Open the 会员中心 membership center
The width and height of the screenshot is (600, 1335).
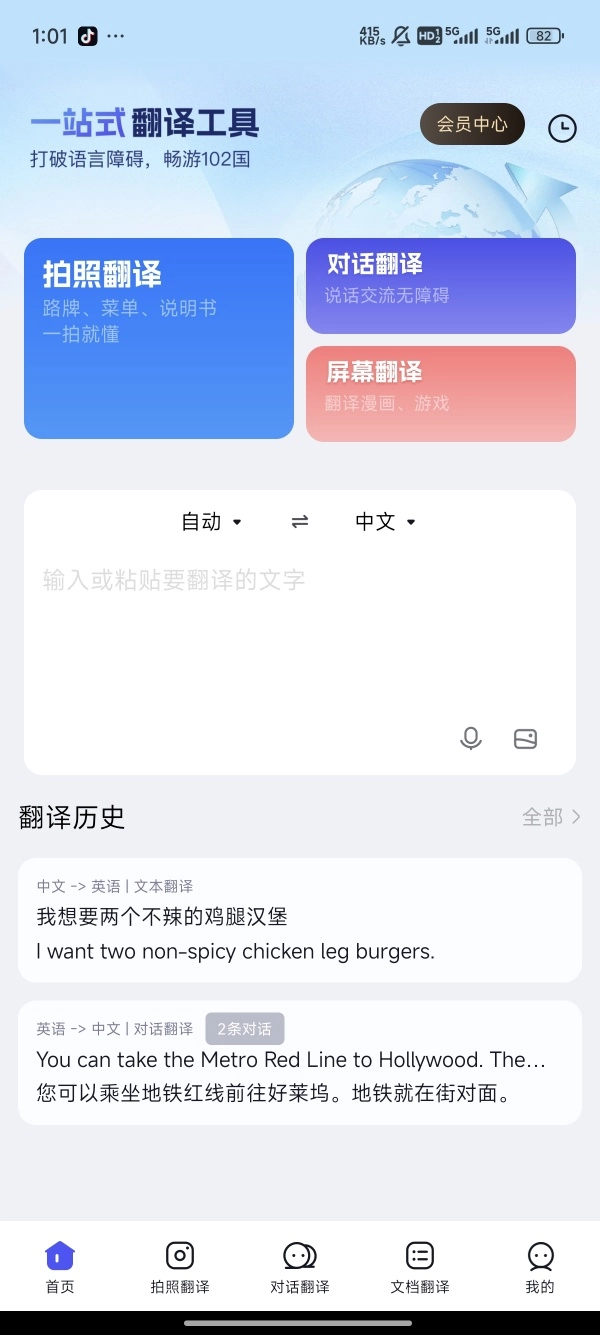472,125
